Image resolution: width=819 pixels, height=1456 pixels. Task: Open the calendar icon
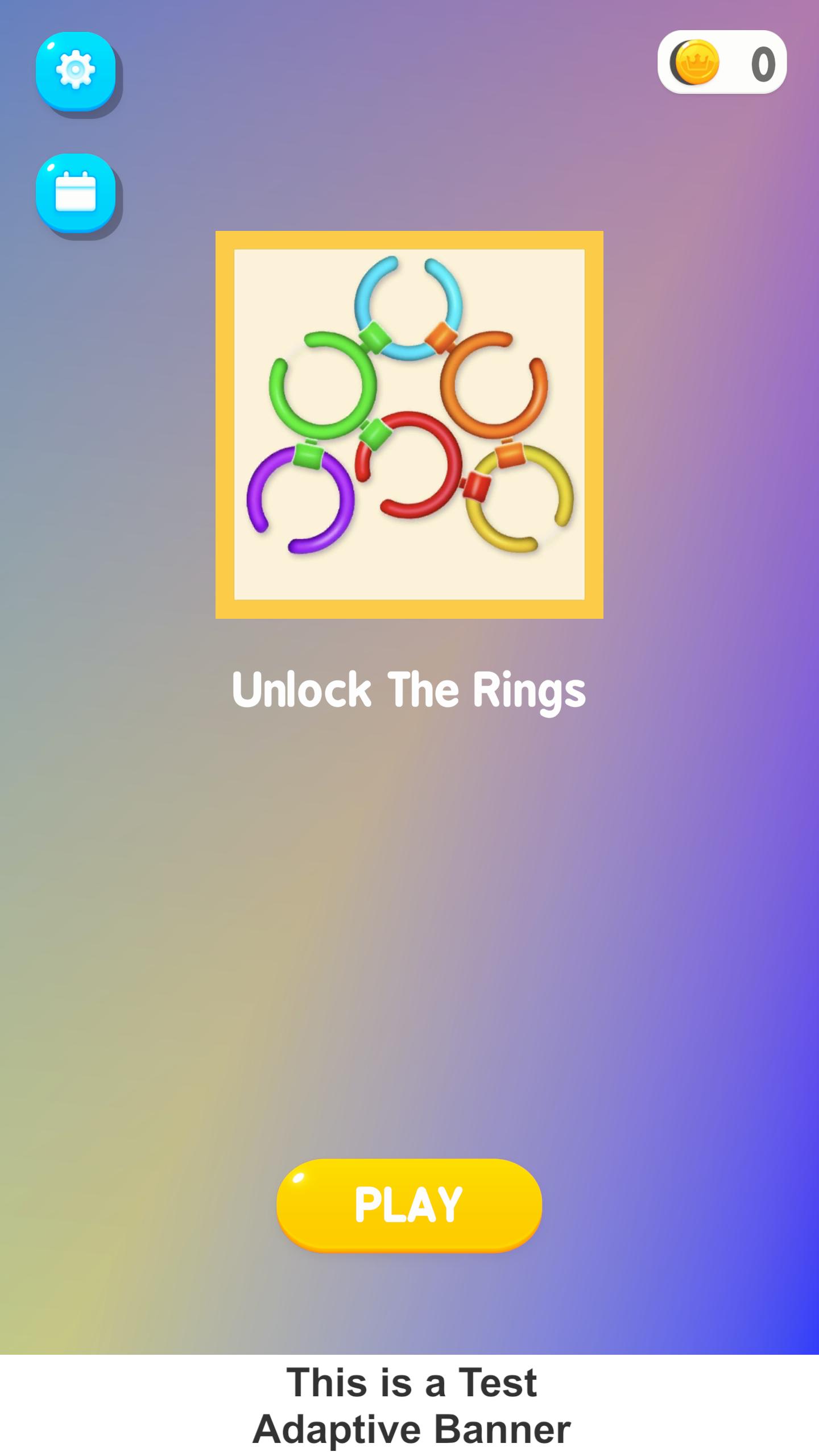pos(76,192)
